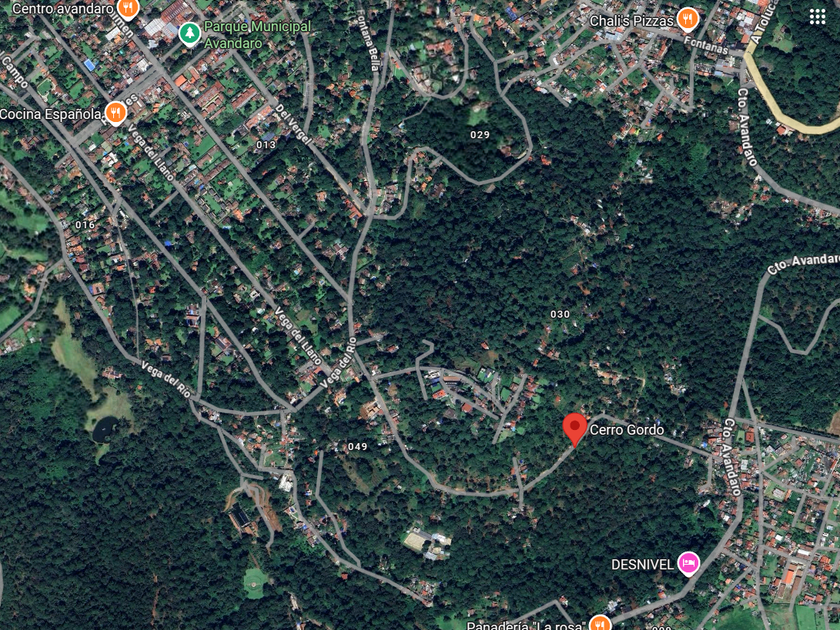Open the Cocina Española restaurant marker

coord(116,113)
